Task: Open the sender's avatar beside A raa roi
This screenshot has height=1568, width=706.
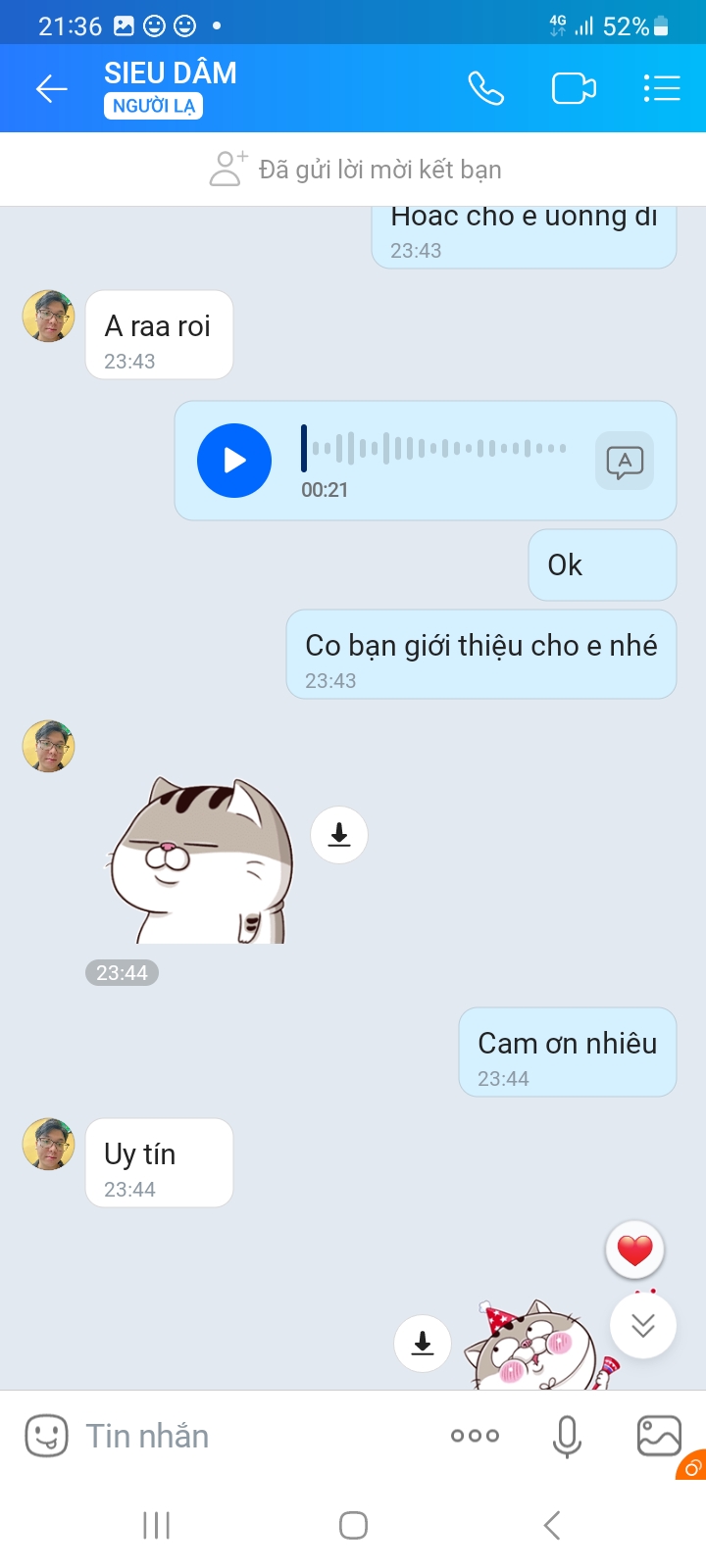Action: [49, 317]
